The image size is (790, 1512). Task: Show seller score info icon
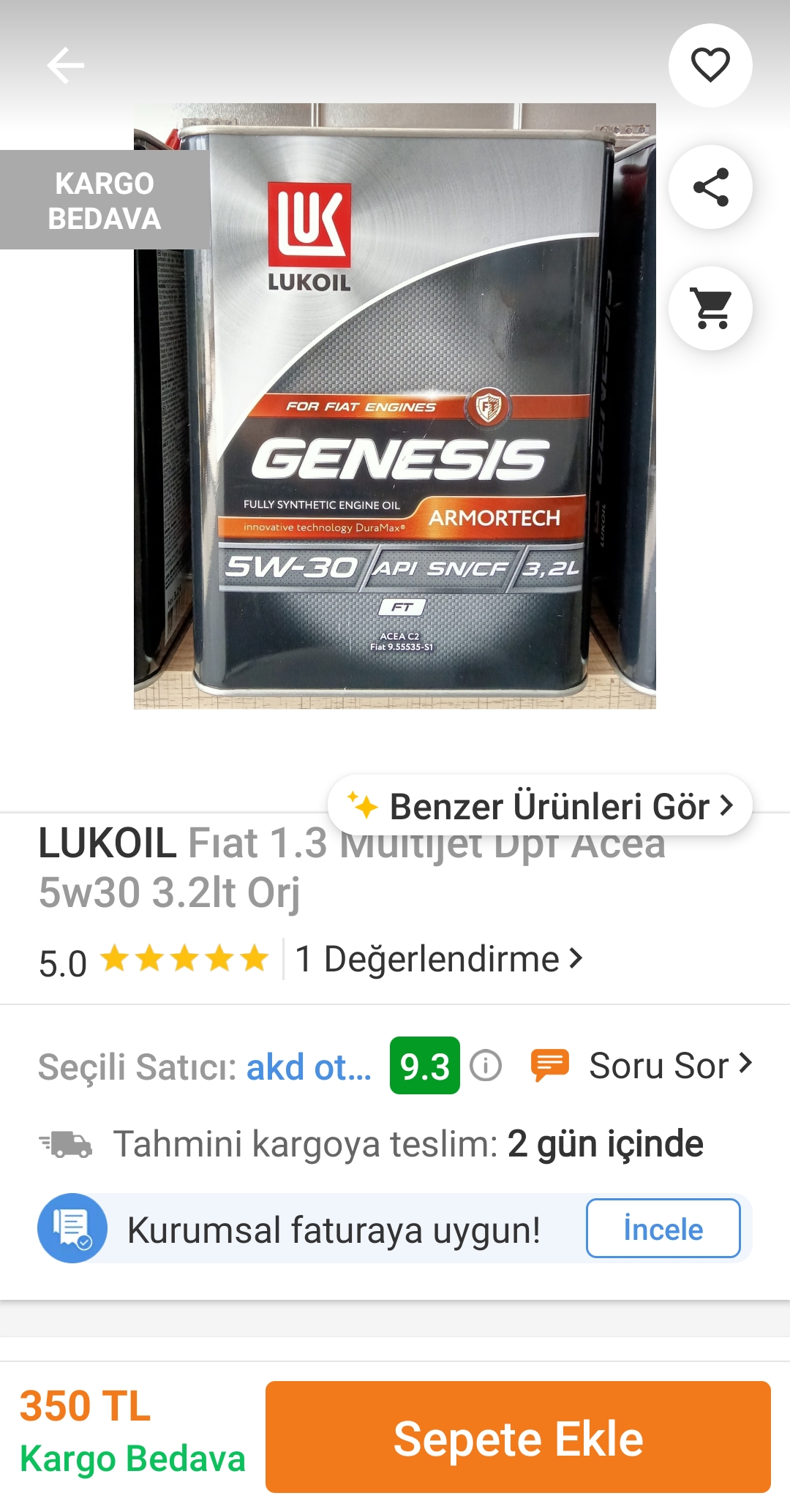pos(486,1065)
